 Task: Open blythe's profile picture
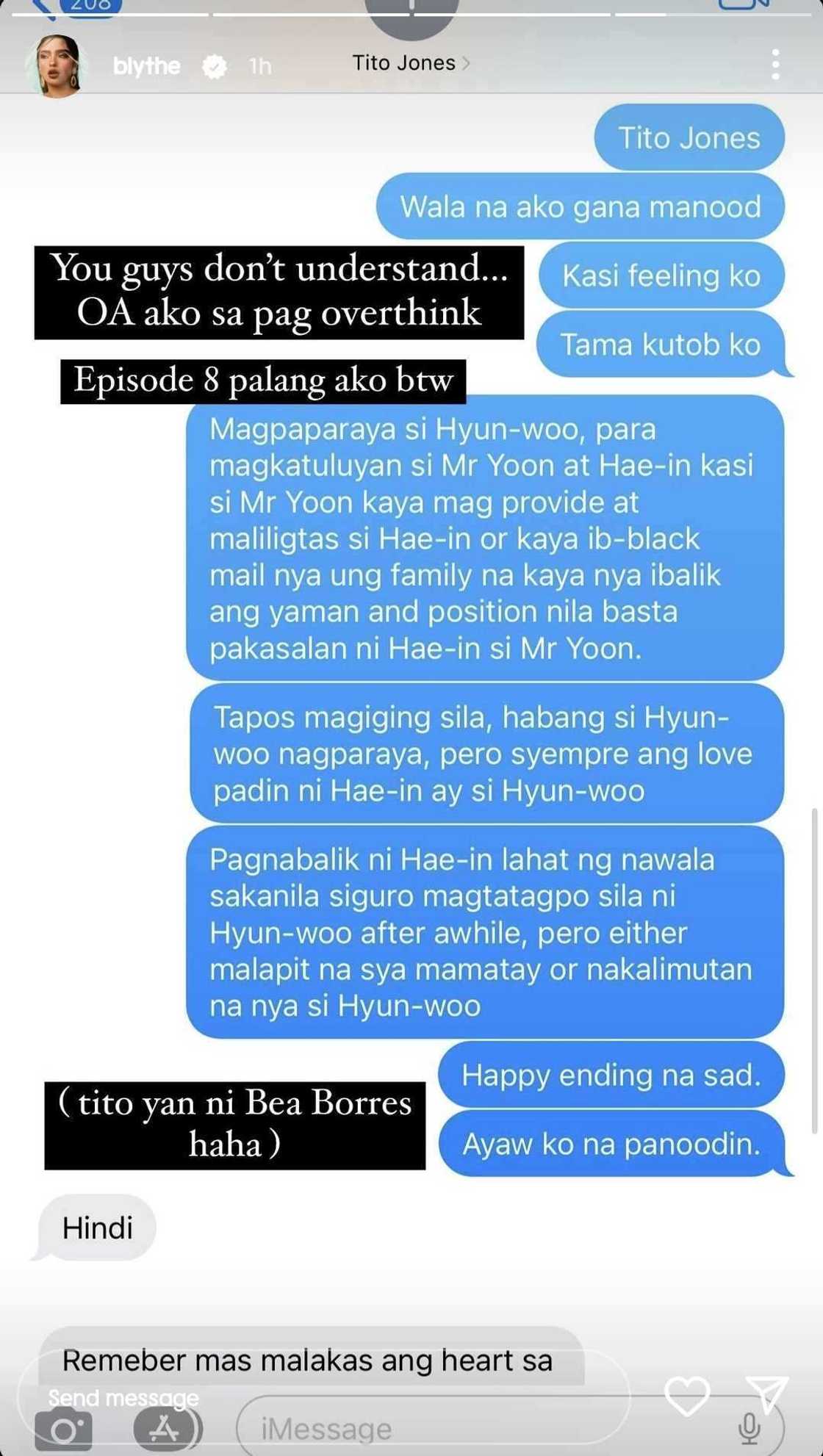click(x=56, y=66)
